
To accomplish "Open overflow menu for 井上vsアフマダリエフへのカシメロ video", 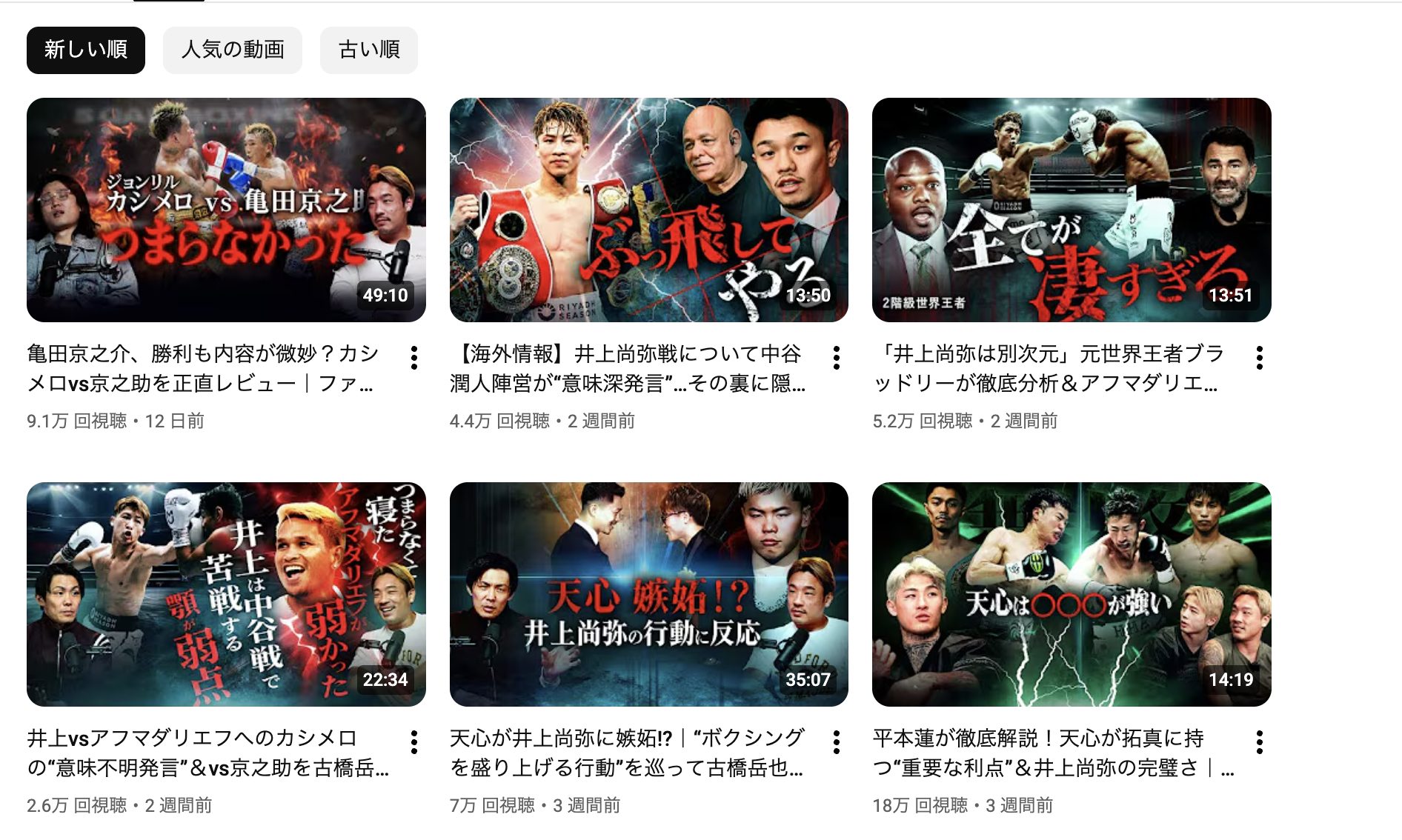I will click(x=414, y=742).
